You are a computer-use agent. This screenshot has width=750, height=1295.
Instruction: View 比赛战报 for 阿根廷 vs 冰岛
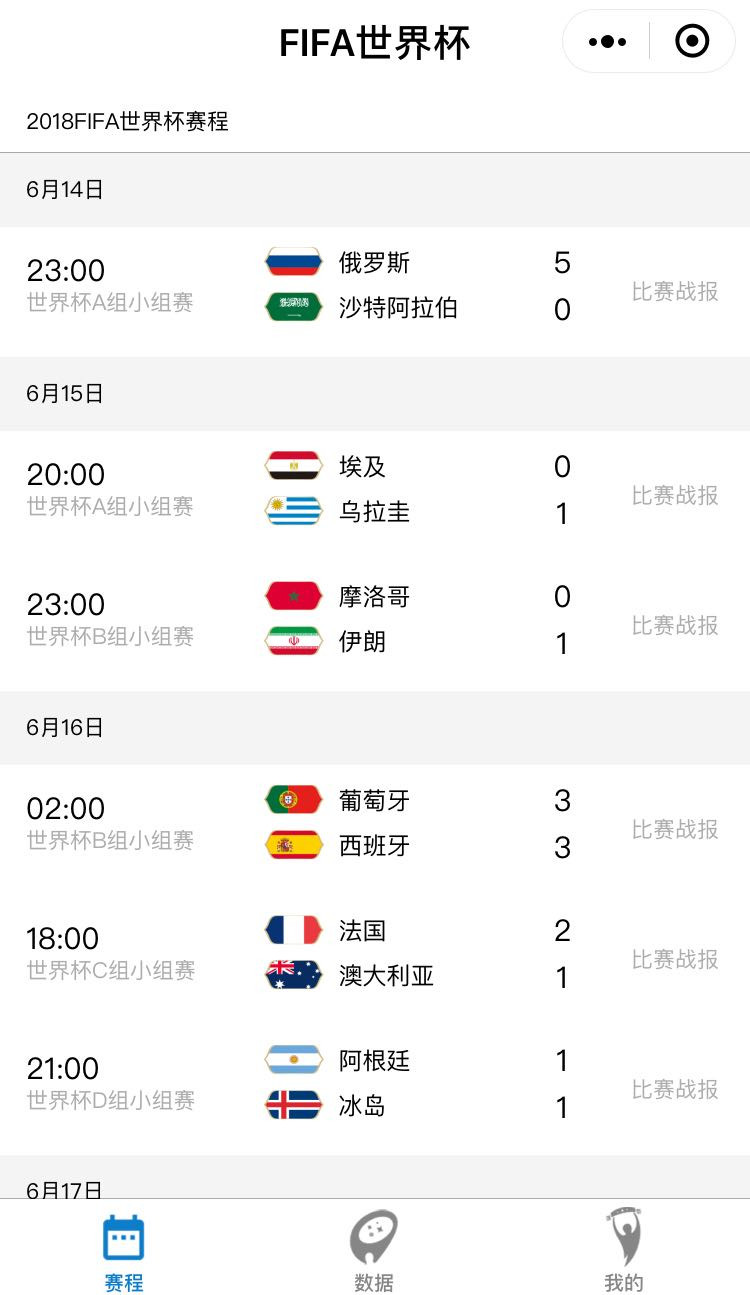[x=675, y=1089]
